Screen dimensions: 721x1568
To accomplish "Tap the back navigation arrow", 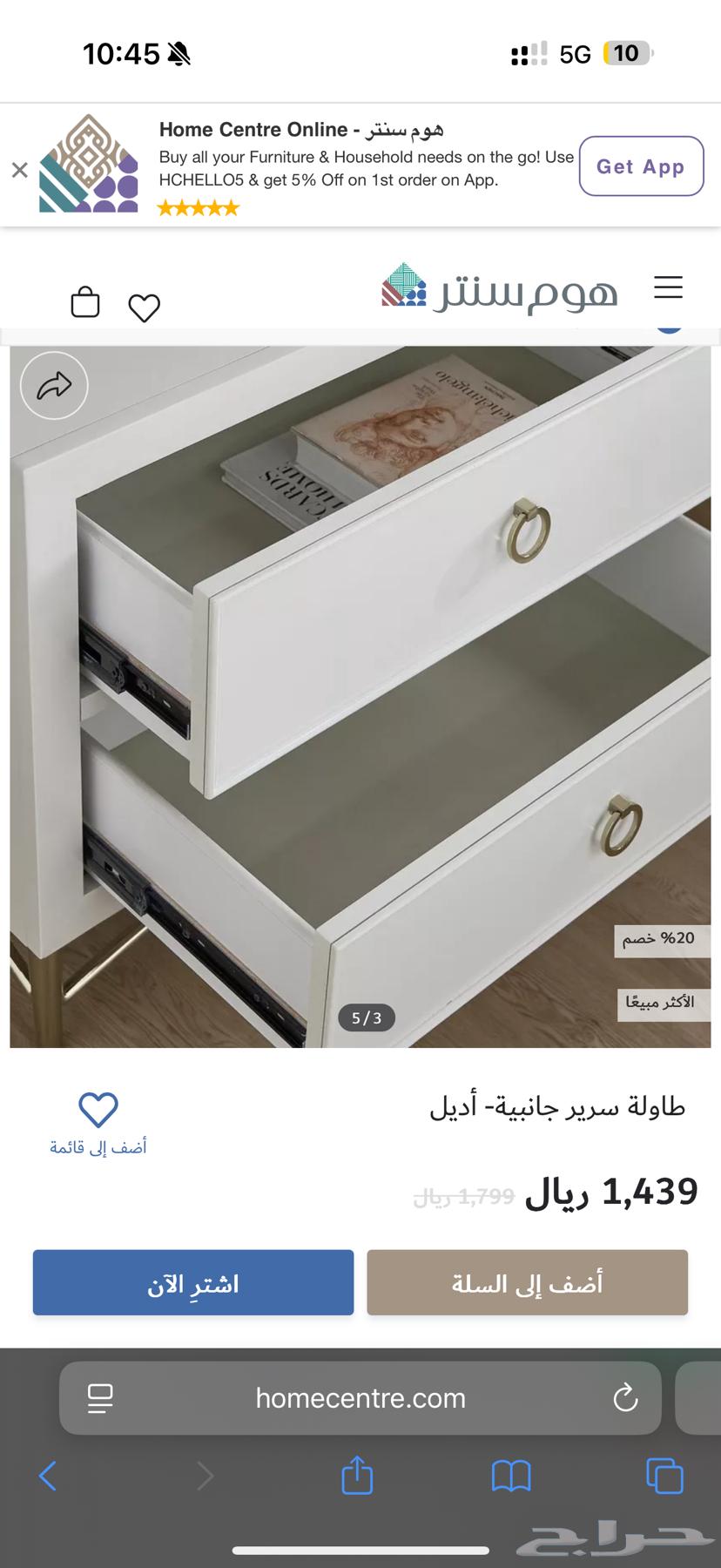I will coord(48,1477).
